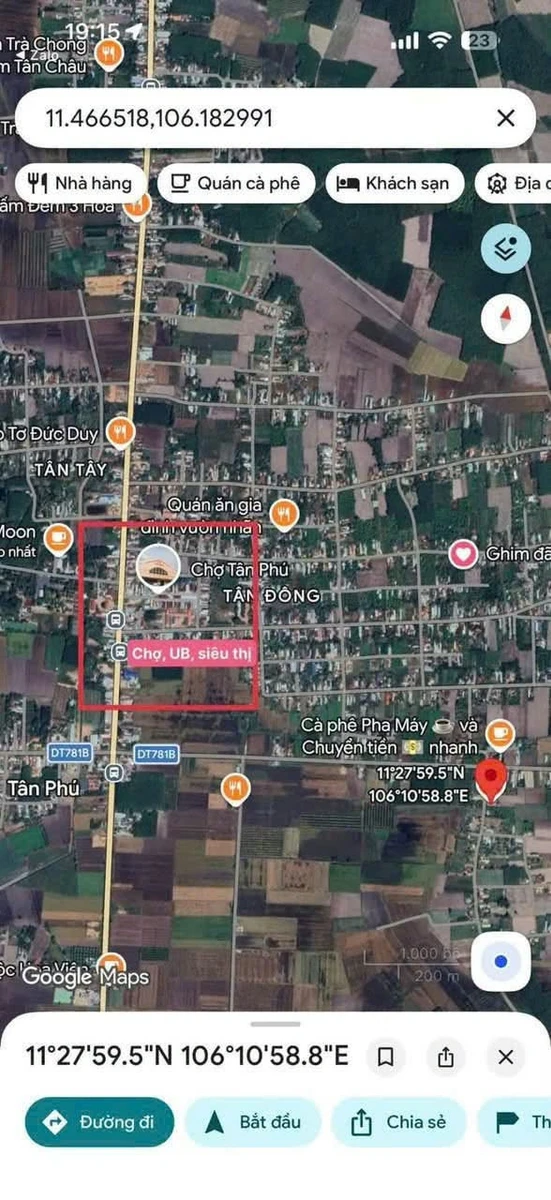Viewport: 551px width, 1200px height.
Task: Open the Chợ Tân Phú place marker
Action: click(158, 568)
